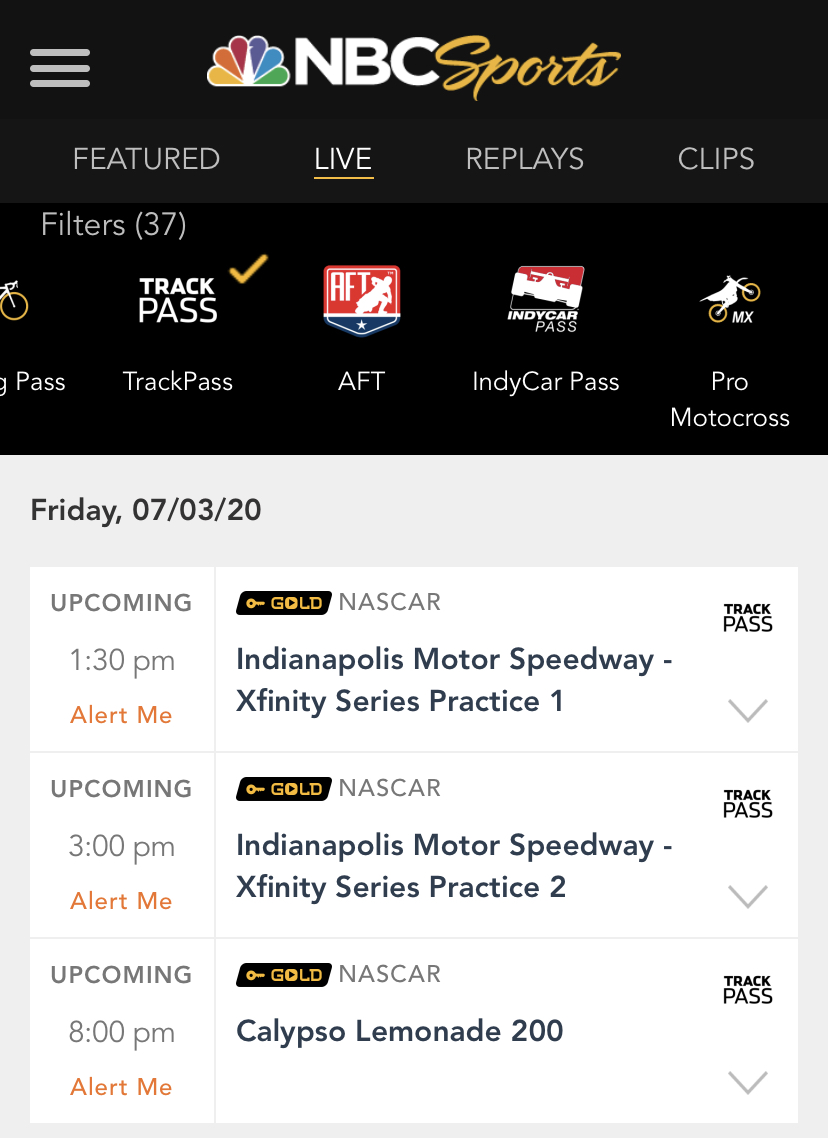Open Indianapolis Xfinity Series Practice 2 event
The width and height of the screenshot is (828, 1138).
pyautogui.click(x=454, y=866)
